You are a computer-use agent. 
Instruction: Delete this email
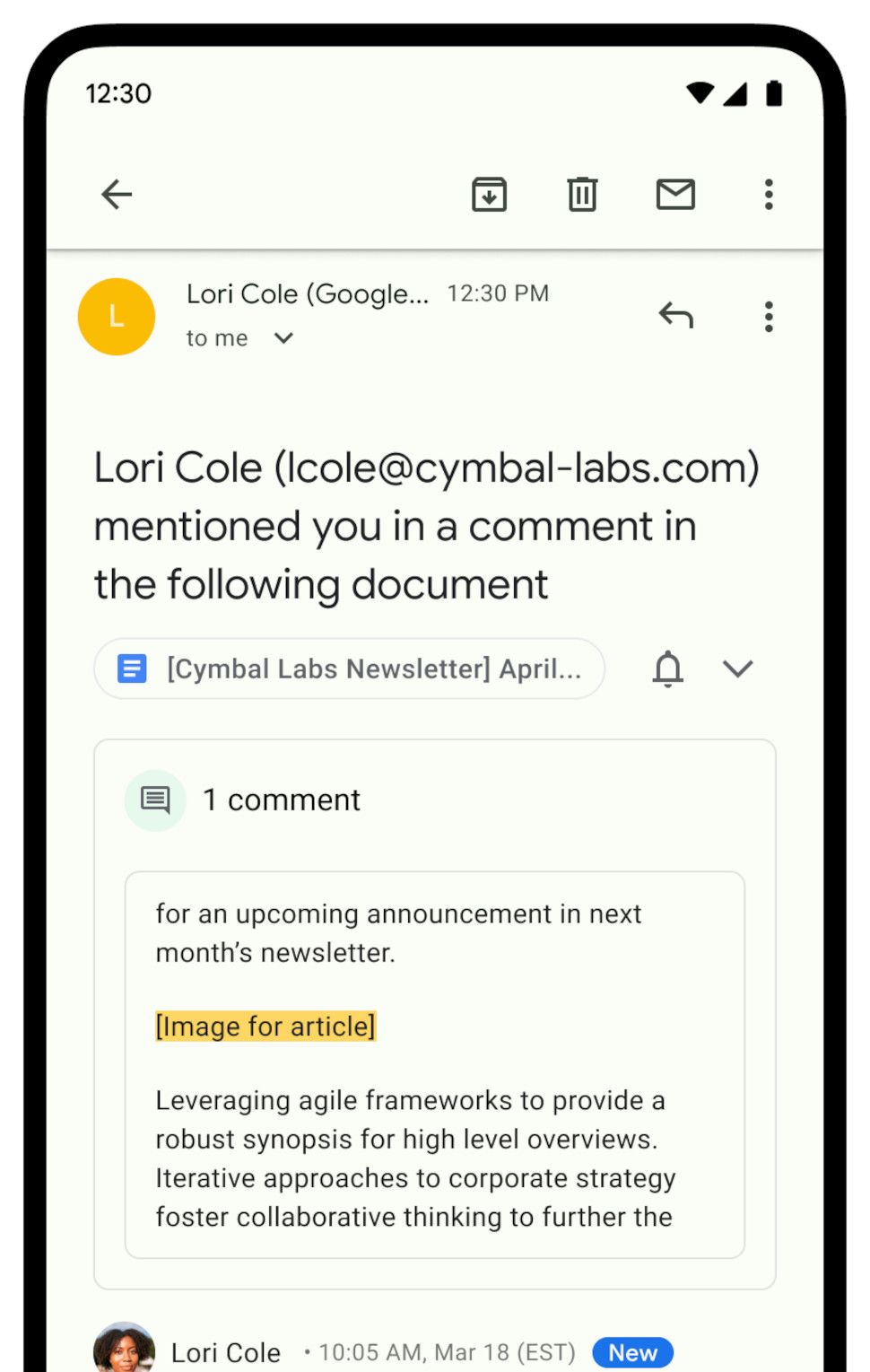tap(582, 194)
